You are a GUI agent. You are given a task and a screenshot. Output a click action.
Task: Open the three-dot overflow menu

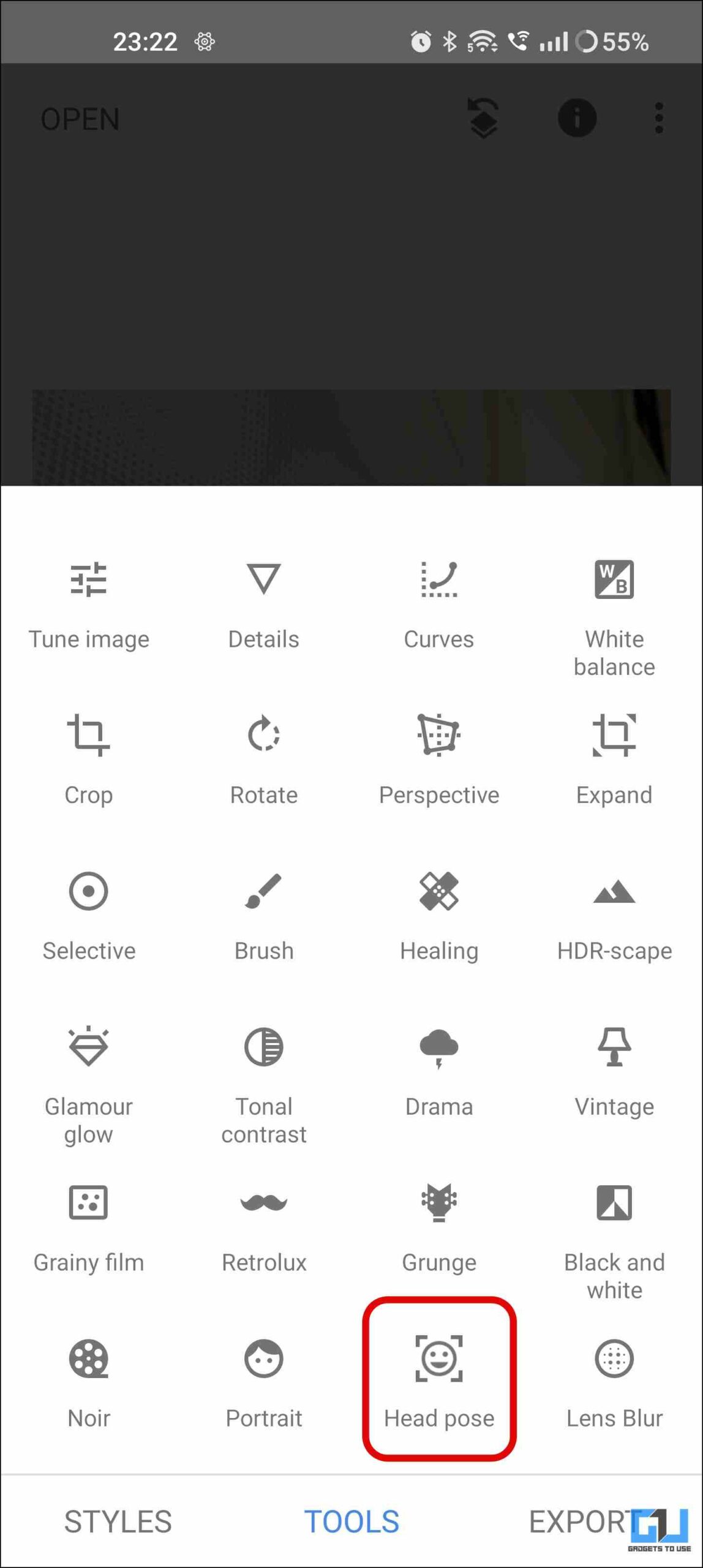pyautogui.click(x=659, y=118)
